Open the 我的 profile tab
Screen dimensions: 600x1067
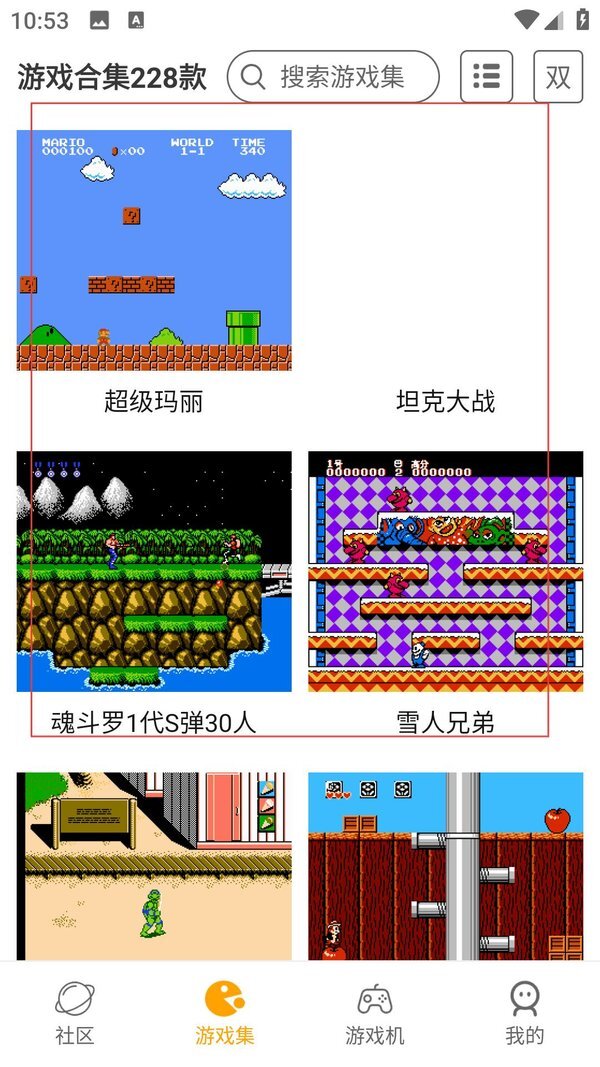524,1013
